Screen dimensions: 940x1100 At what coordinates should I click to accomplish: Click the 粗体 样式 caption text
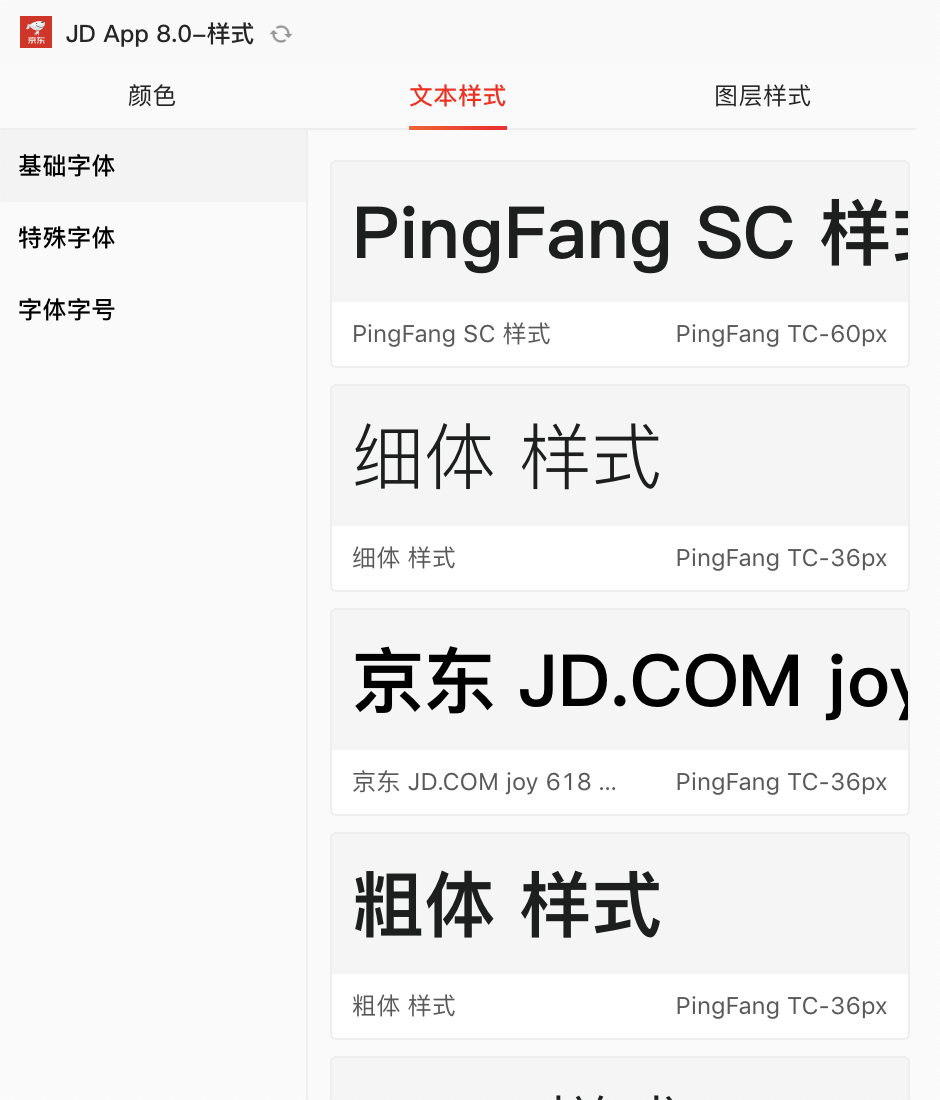pyautogui.click(x=404, y=1006)
